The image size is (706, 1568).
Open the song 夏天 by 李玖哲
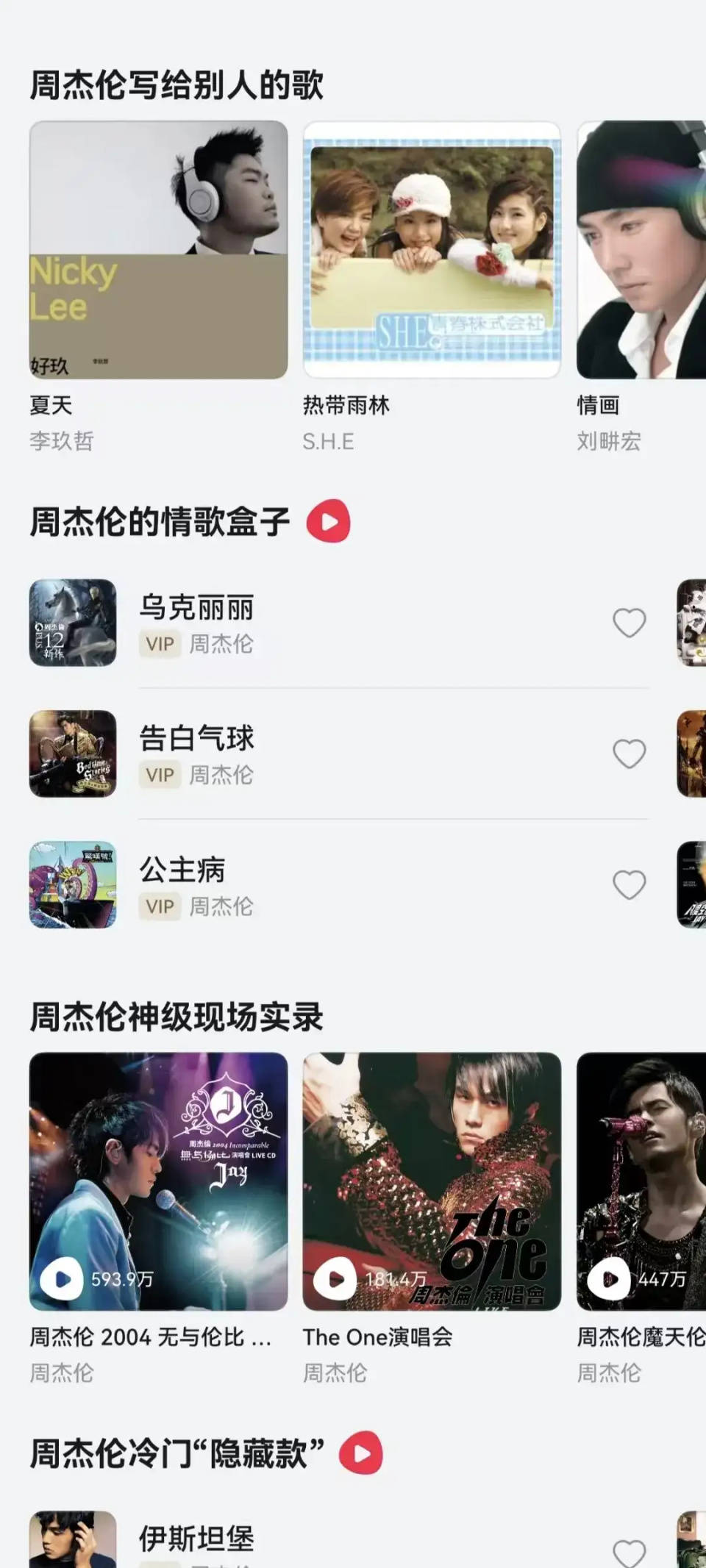(x=158, y=250)
